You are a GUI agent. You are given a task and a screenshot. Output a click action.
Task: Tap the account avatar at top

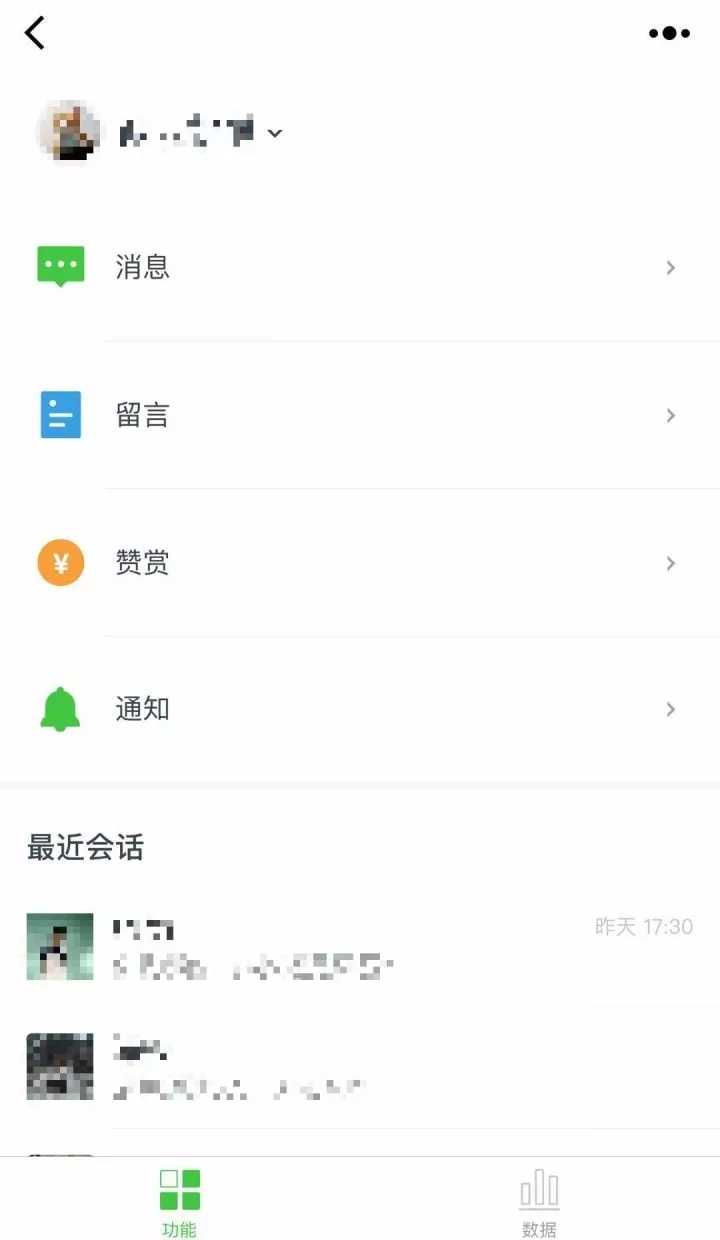[68, 131]
